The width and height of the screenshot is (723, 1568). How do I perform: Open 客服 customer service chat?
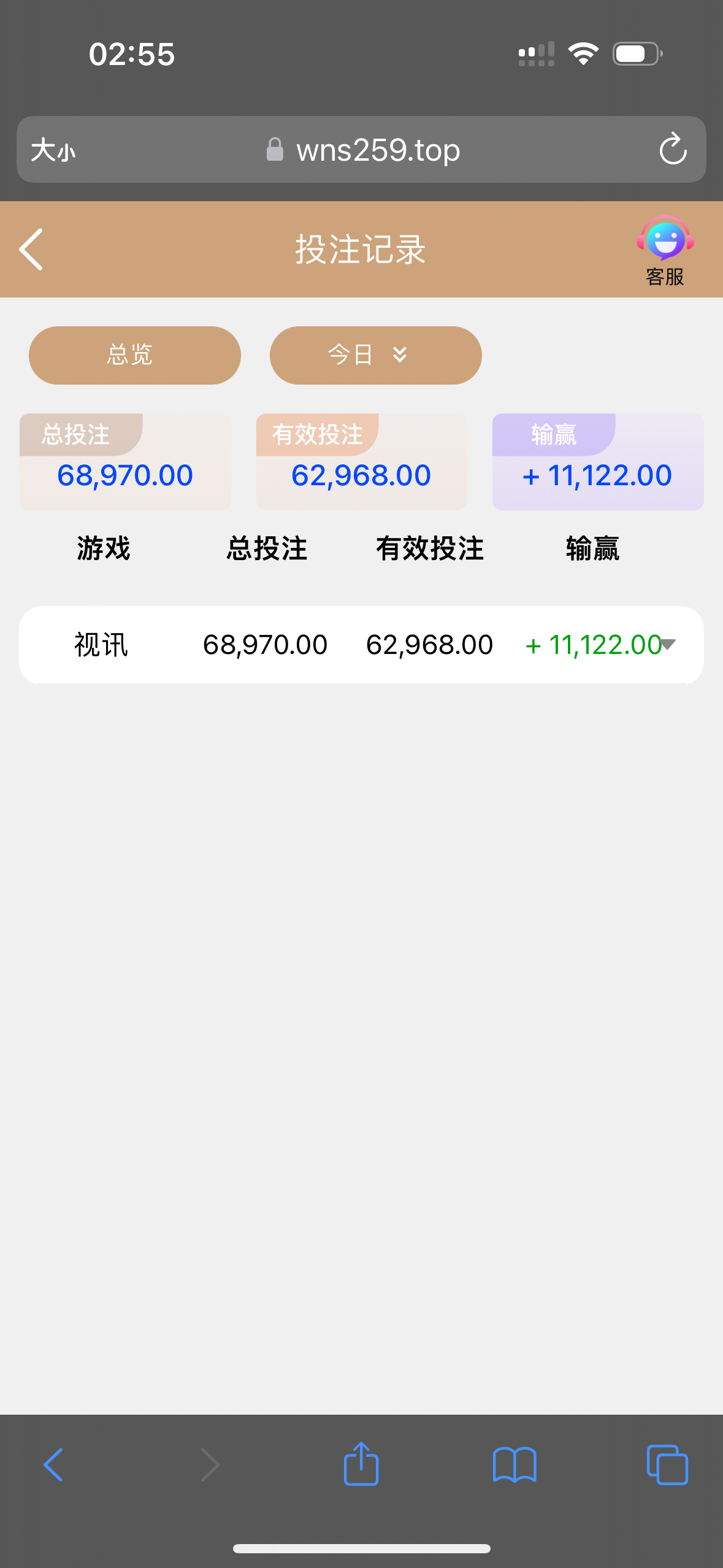click(x=665, y=250)
